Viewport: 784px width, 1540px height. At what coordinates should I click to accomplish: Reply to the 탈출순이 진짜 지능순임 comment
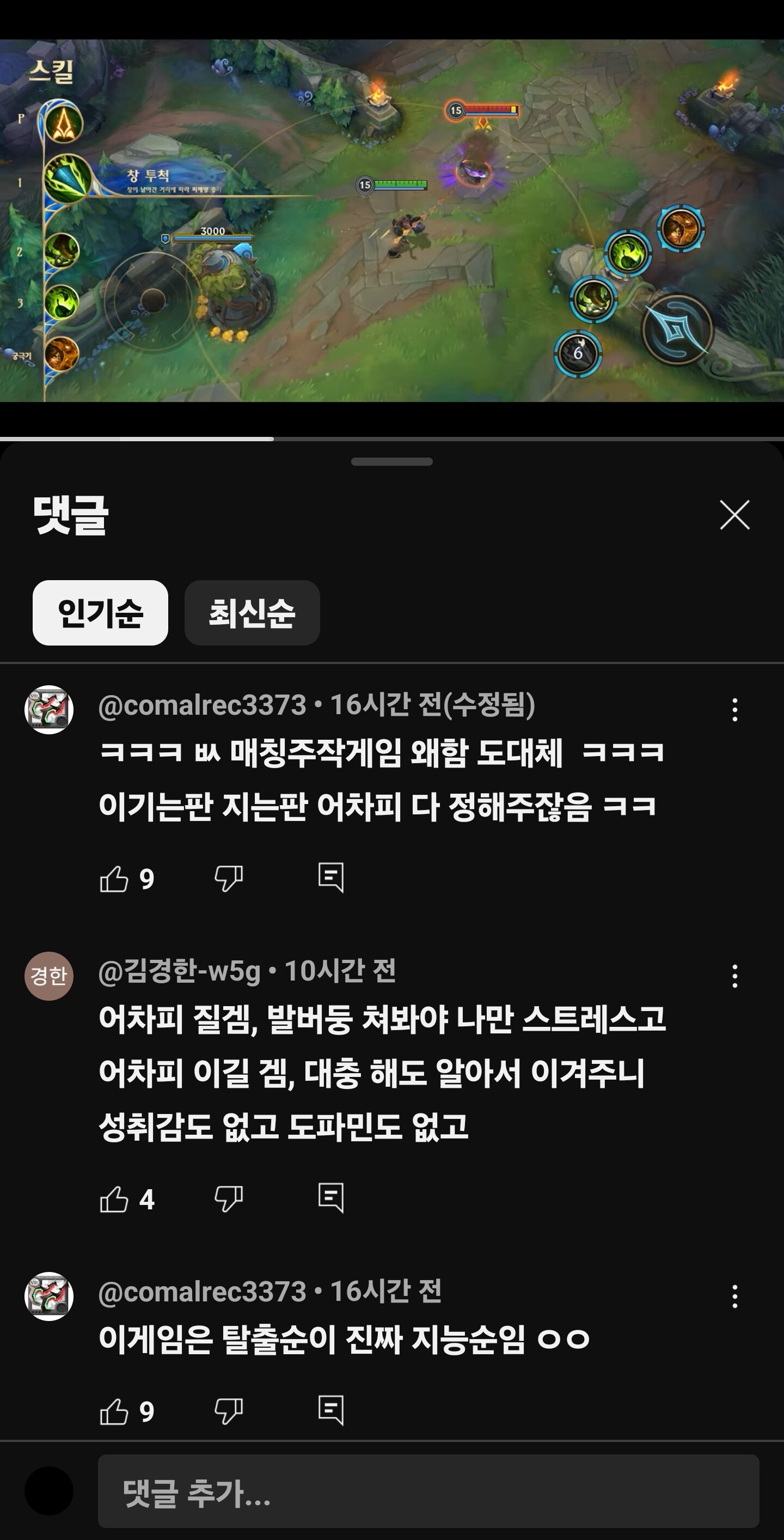click(330, 1410)
